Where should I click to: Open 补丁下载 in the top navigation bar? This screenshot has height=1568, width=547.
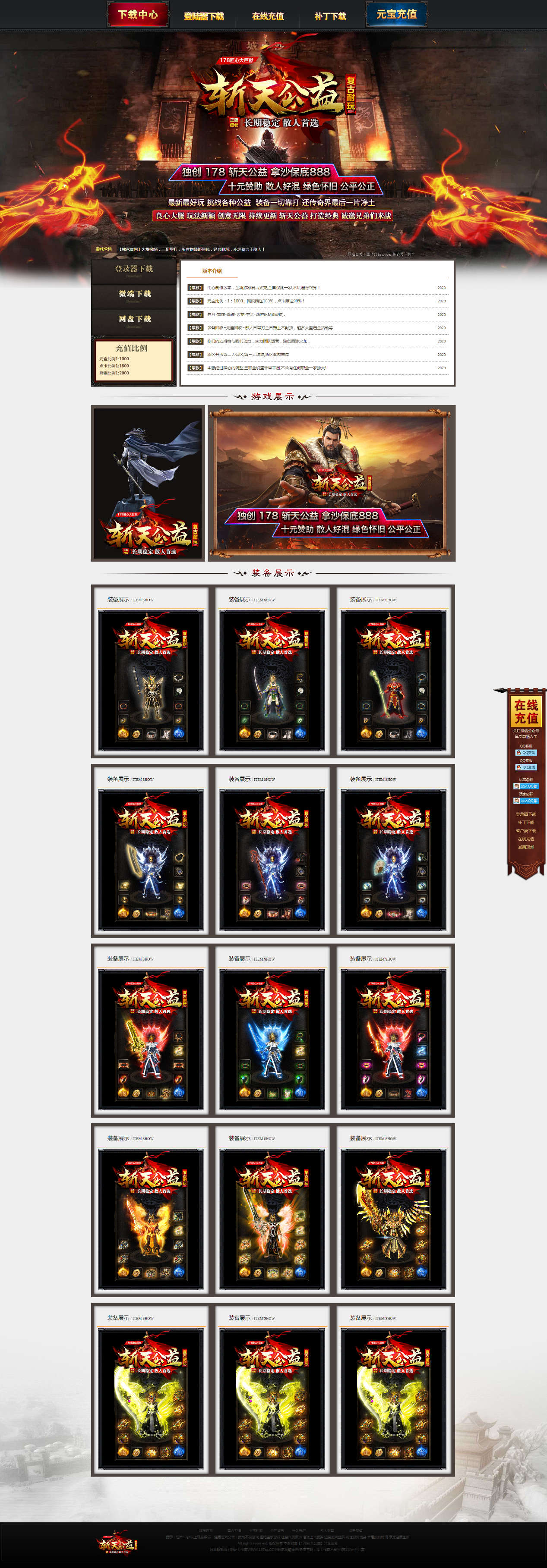coord(330,16)
